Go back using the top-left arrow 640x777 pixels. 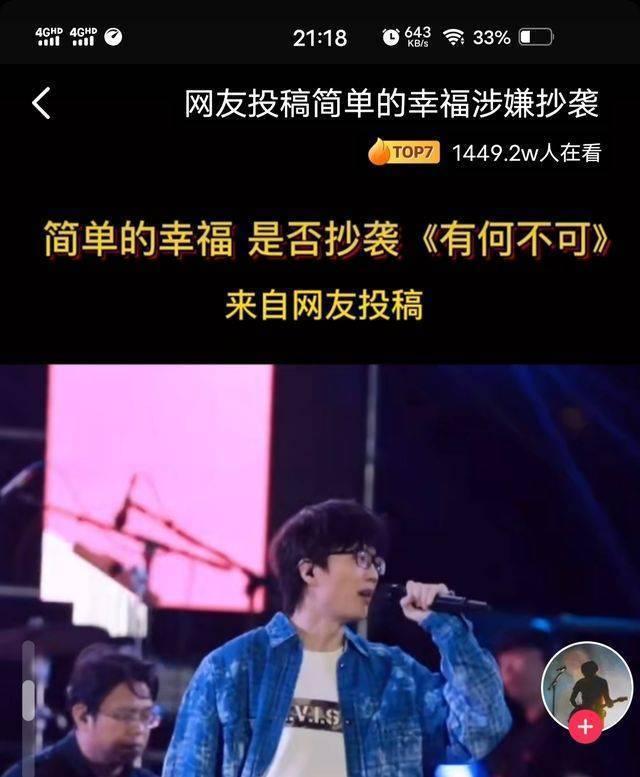click(x=41, y=103)
